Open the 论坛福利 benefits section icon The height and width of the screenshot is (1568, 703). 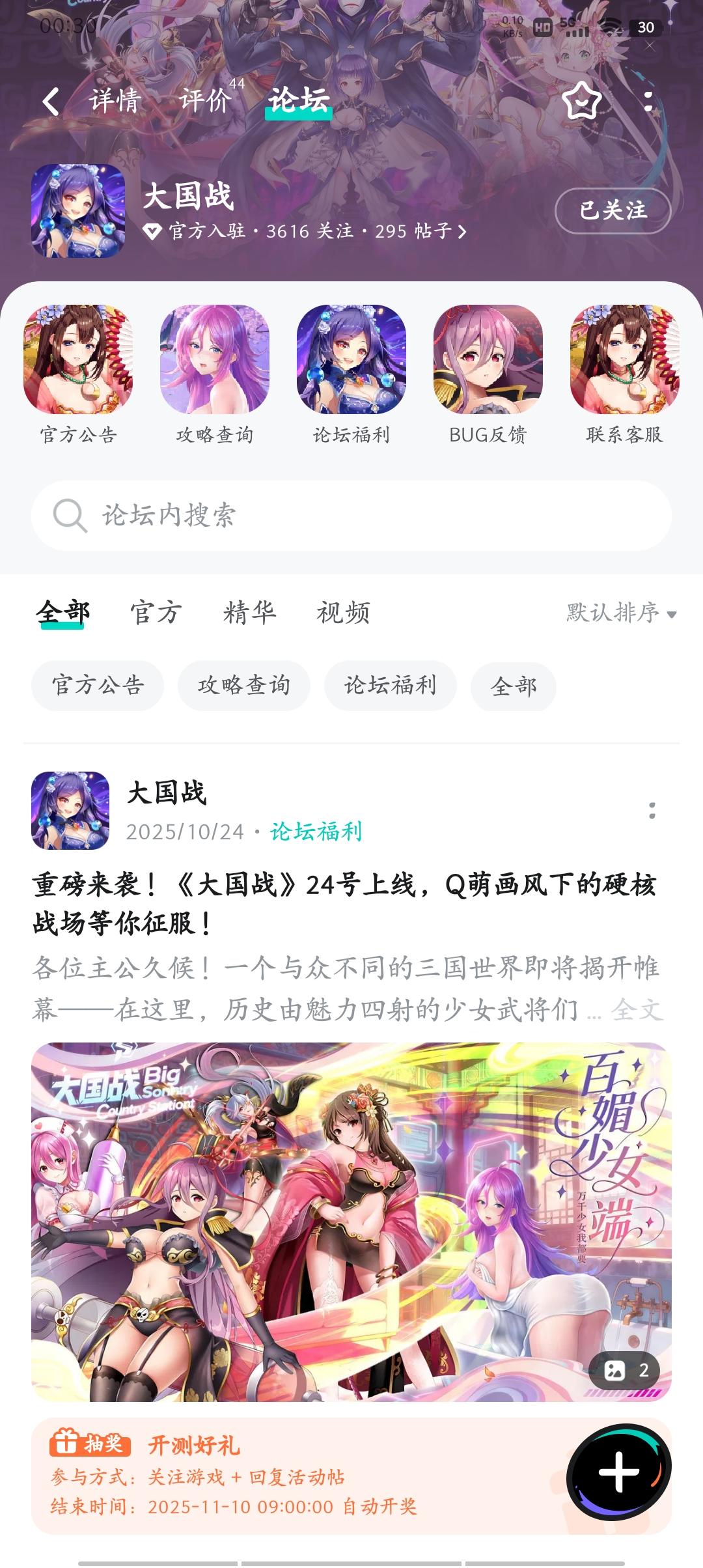[351, 358]
